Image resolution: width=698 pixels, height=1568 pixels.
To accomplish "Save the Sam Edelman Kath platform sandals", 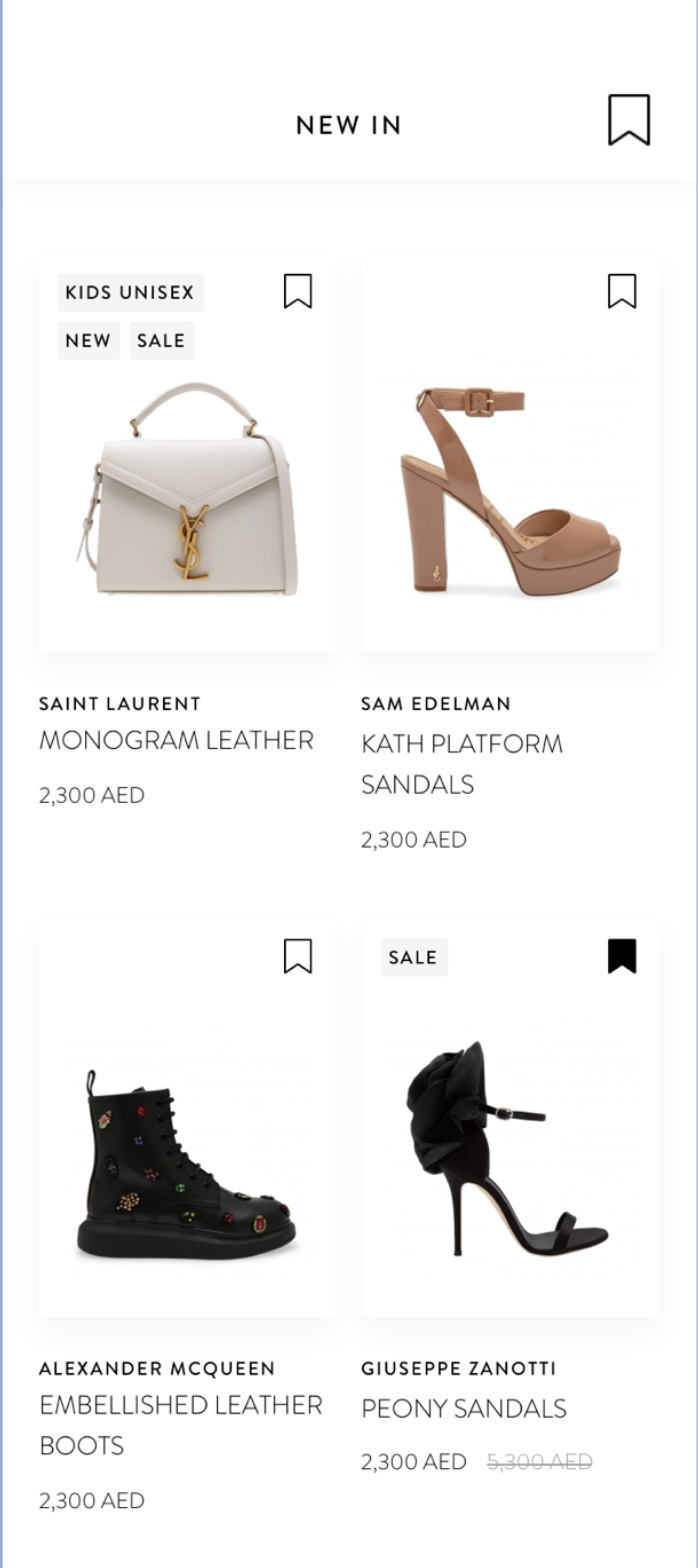I will (x=622, y=291).
